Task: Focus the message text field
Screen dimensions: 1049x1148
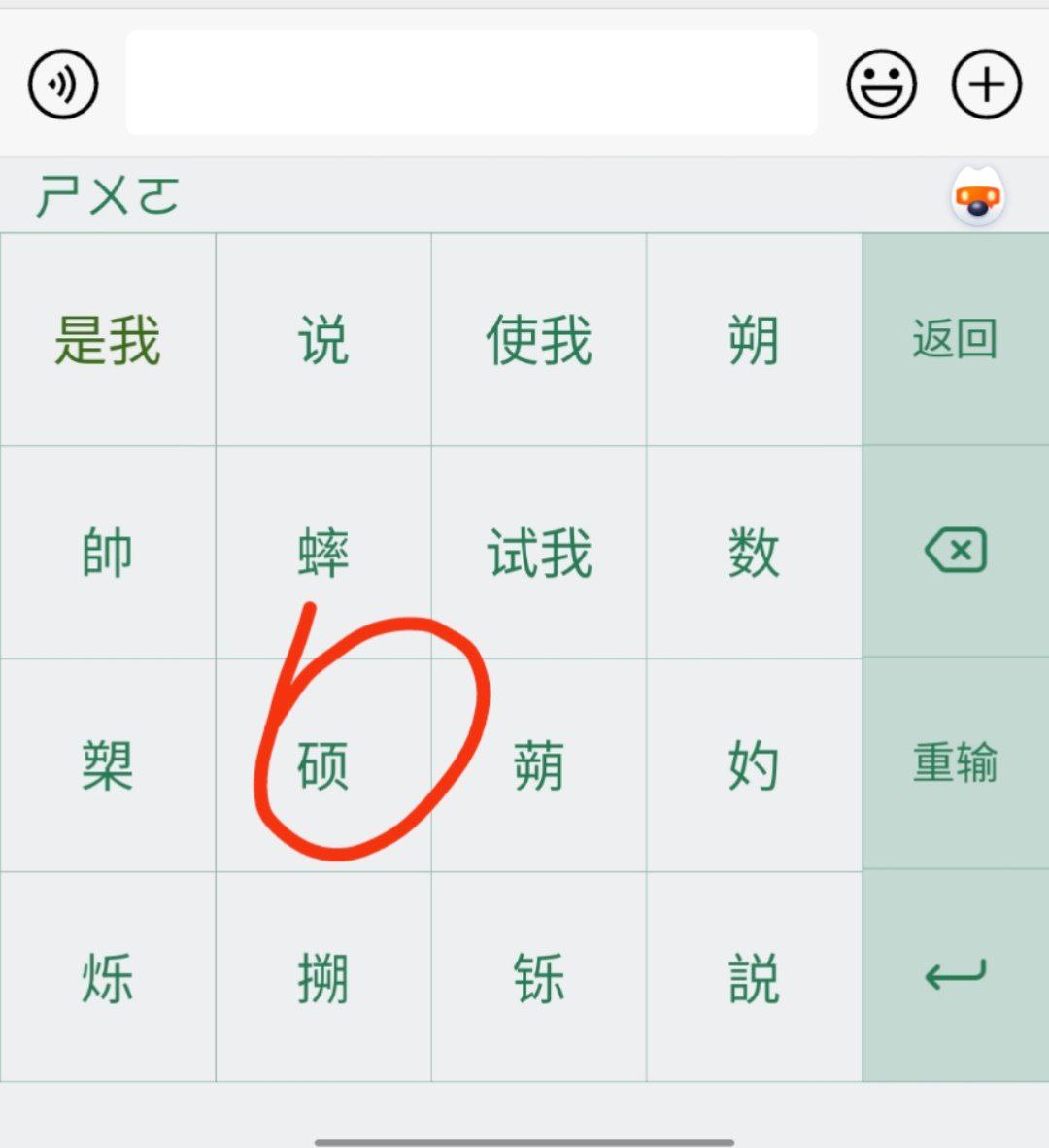Action: pyautogui.click(x=471, y=83)
